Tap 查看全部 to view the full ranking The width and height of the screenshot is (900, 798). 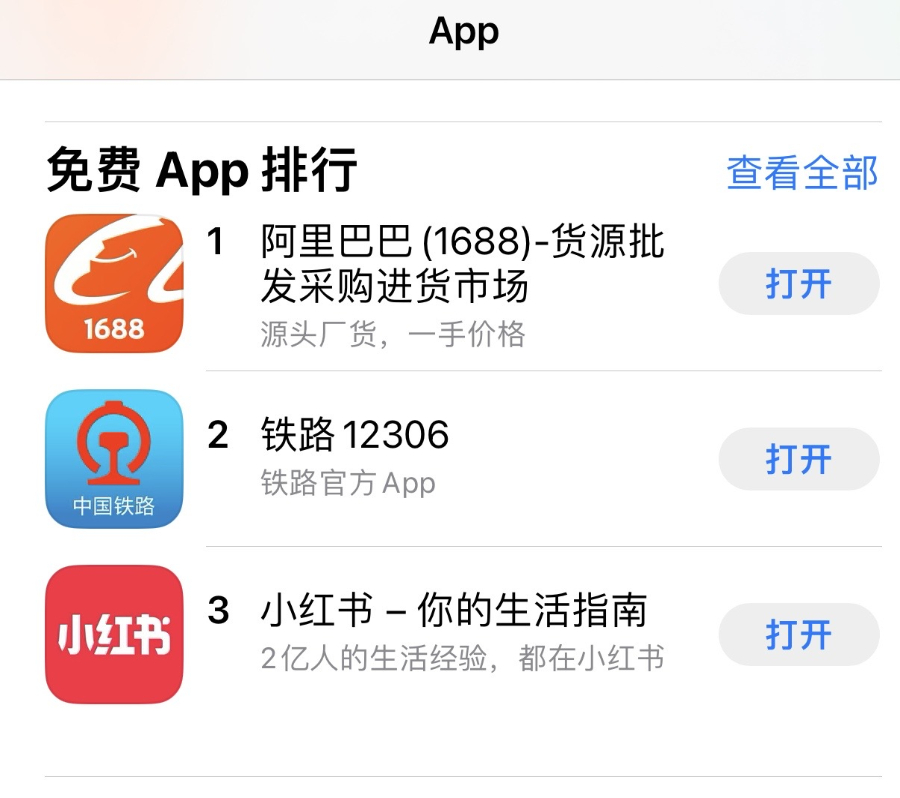[802, 172]
